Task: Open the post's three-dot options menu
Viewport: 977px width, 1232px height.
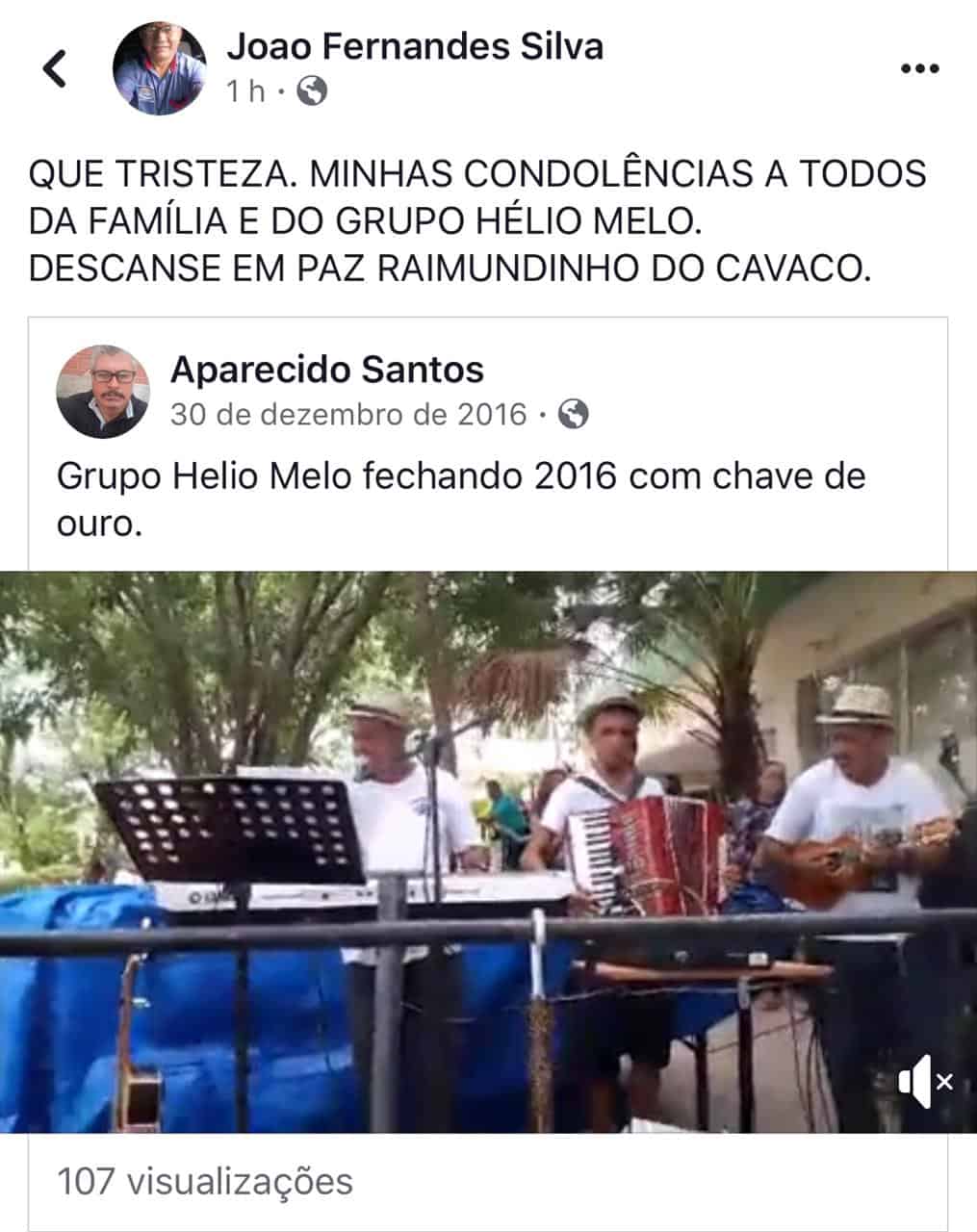Action: [x=918, y=68]
